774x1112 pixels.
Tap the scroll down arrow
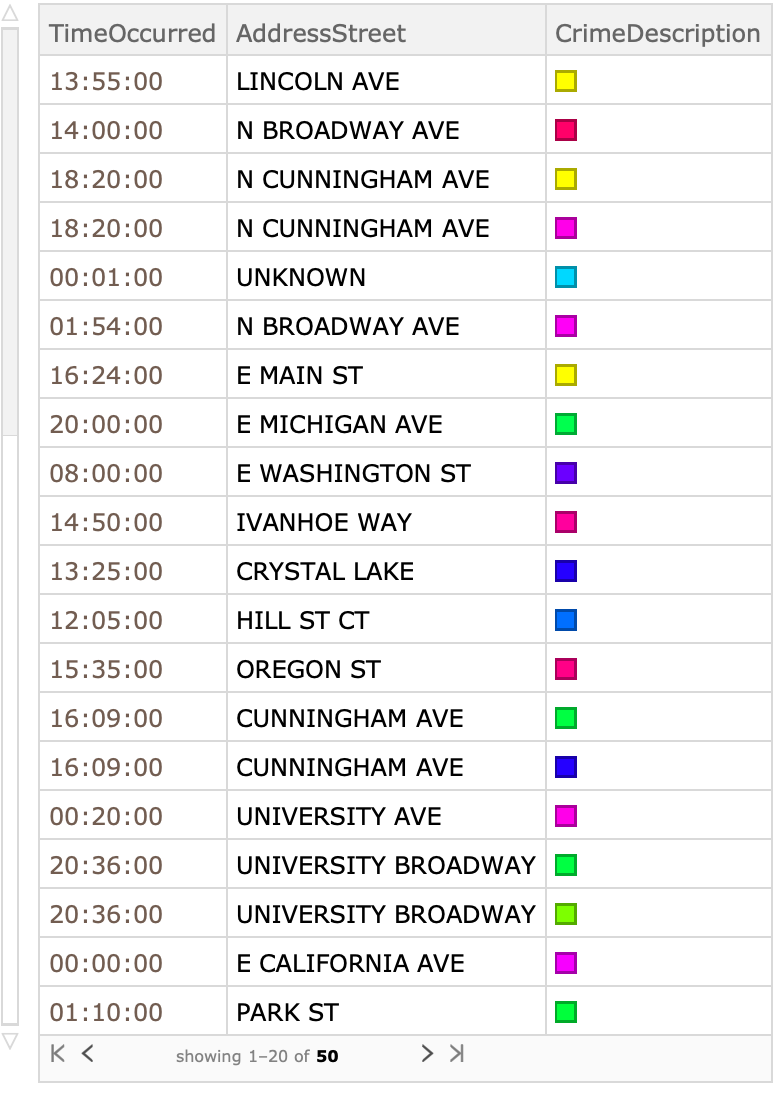tap(10, 1041)
